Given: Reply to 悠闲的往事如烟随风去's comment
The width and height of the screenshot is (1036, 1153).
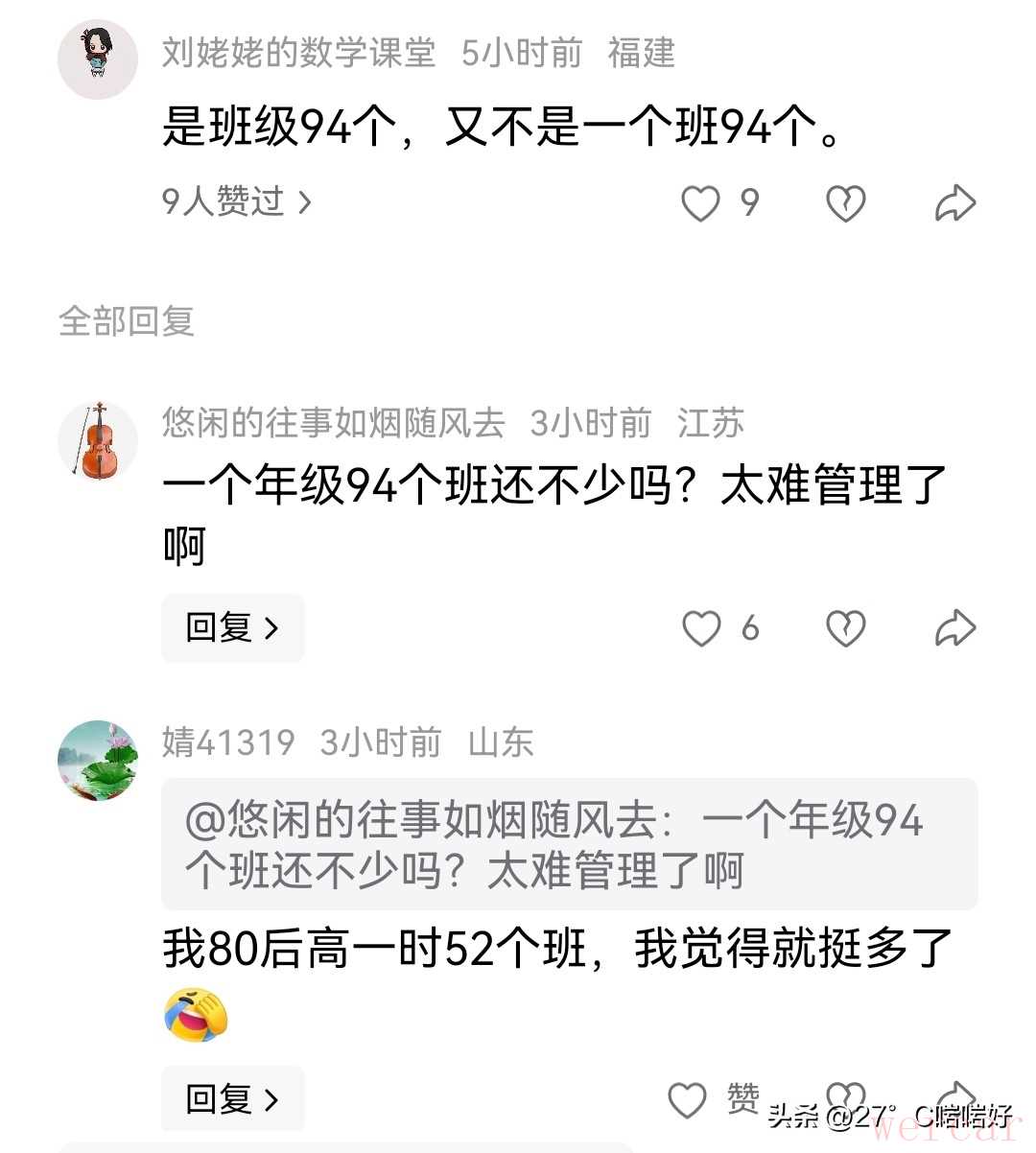Looking at the screenshot, I should point(232,628).
